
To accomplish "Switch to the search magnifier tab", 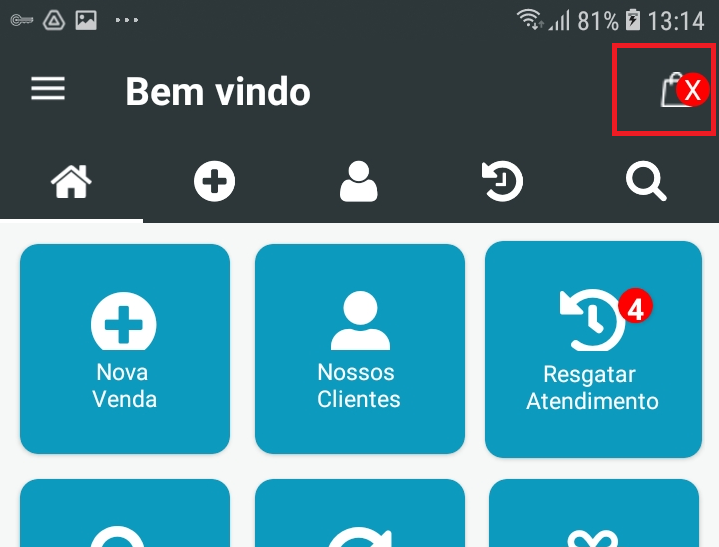I will coord(646,183).
